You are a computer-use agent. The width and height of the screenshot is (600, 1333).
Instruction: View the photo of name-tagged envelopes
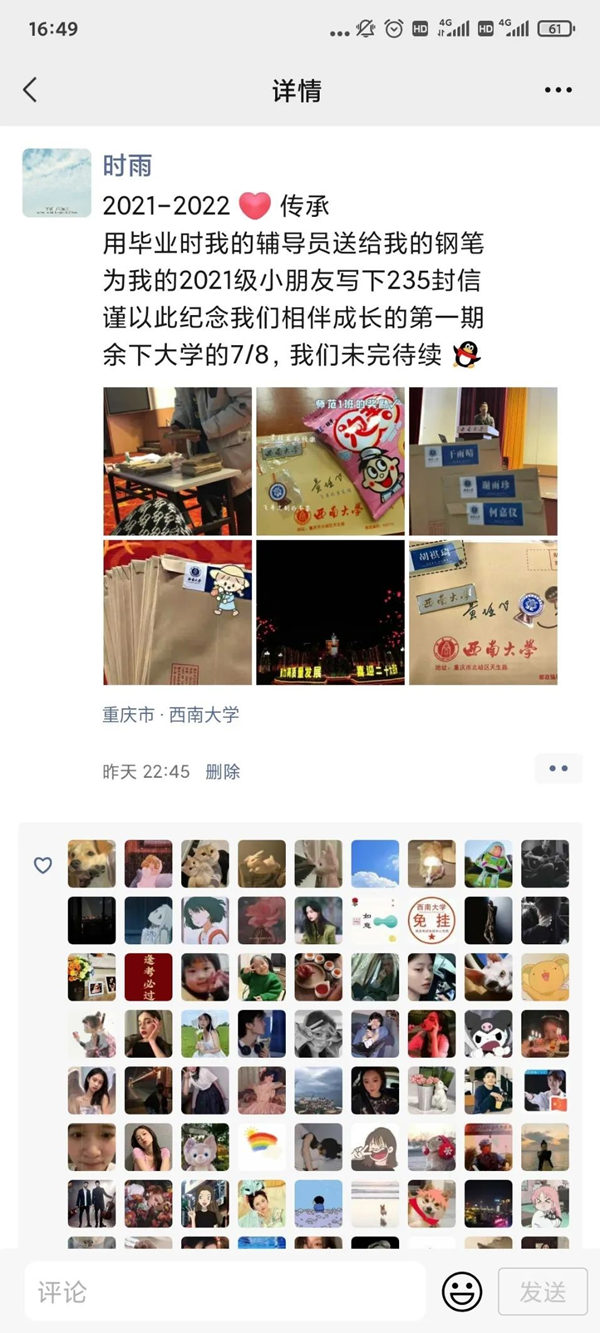[483, 461]
